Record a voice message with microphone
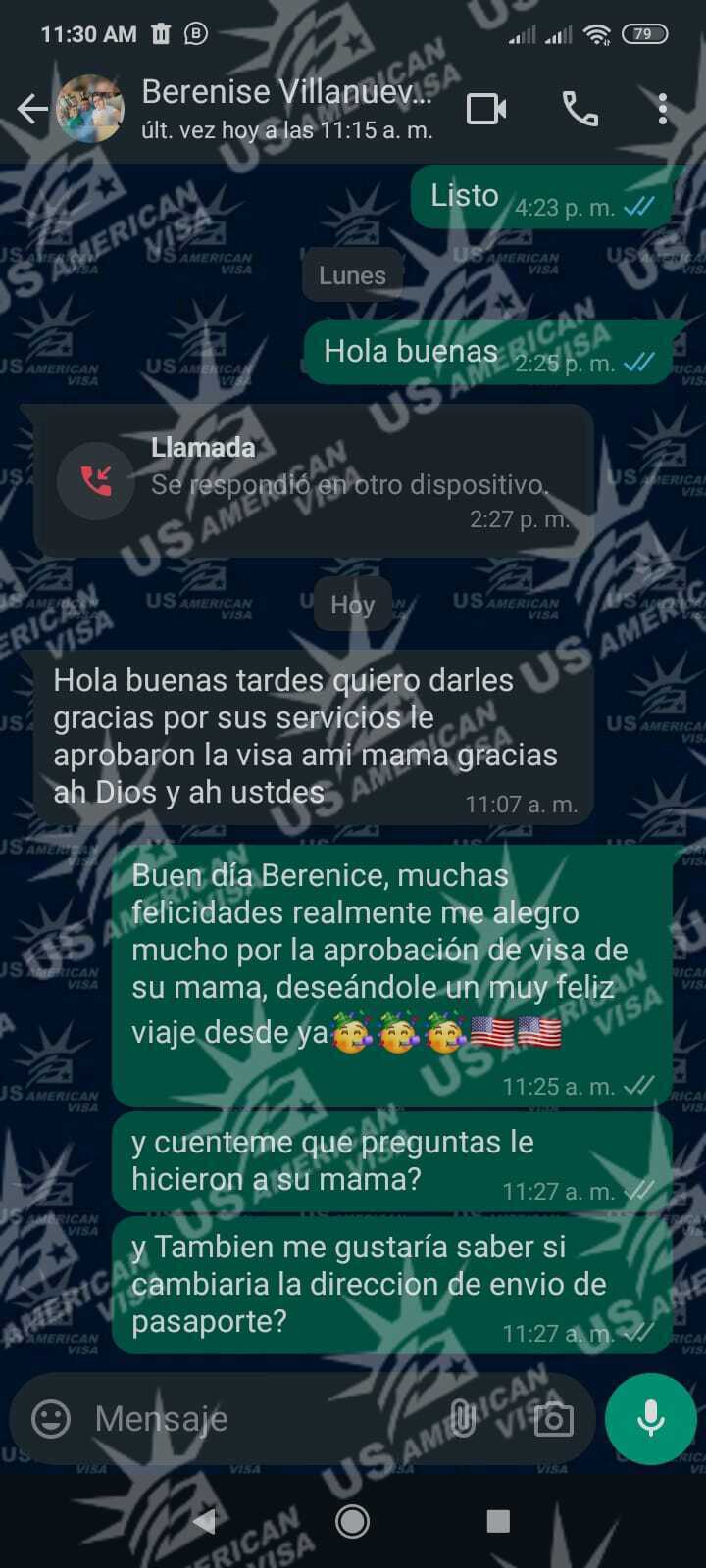 650,1418
